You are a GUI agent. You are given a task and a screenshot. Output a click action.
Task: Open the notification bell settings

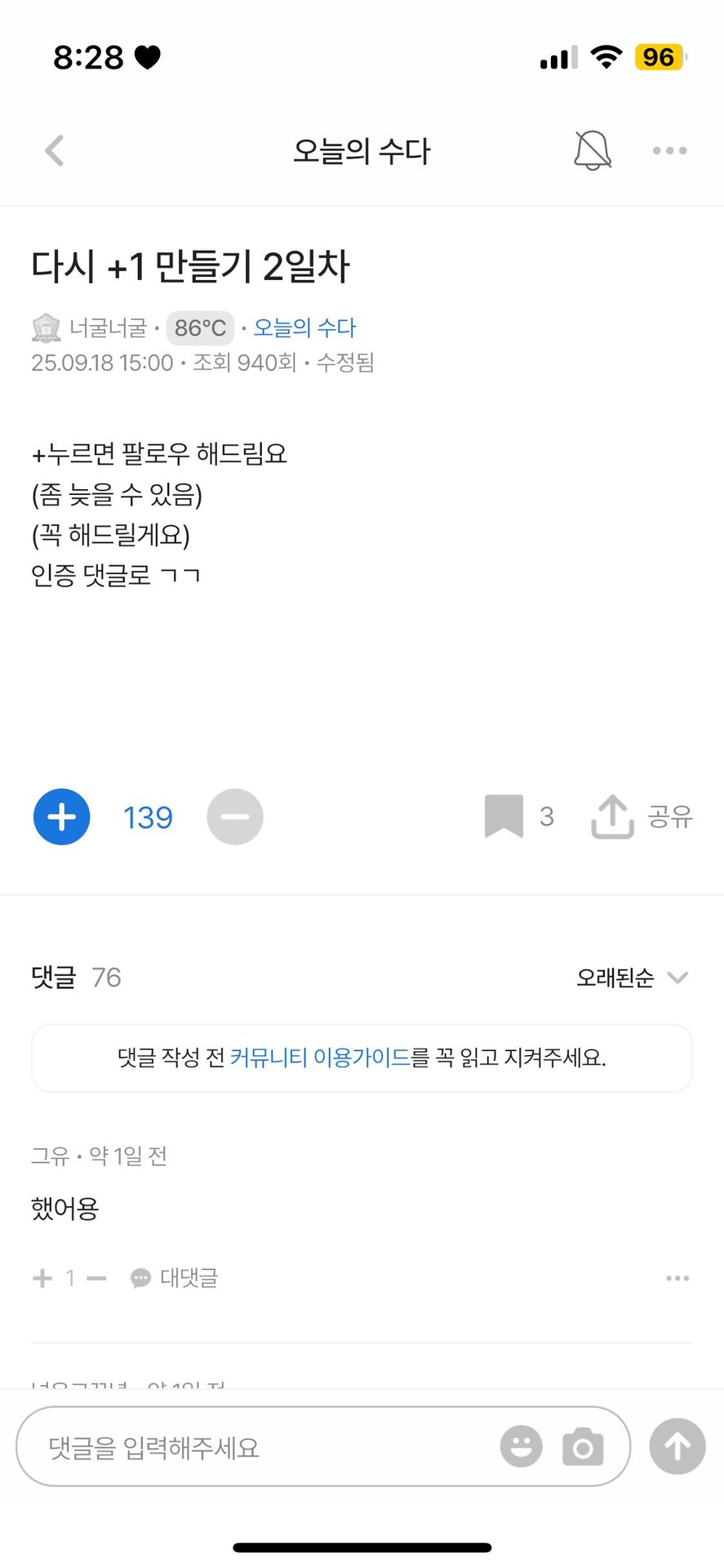(x=593, y=150)
